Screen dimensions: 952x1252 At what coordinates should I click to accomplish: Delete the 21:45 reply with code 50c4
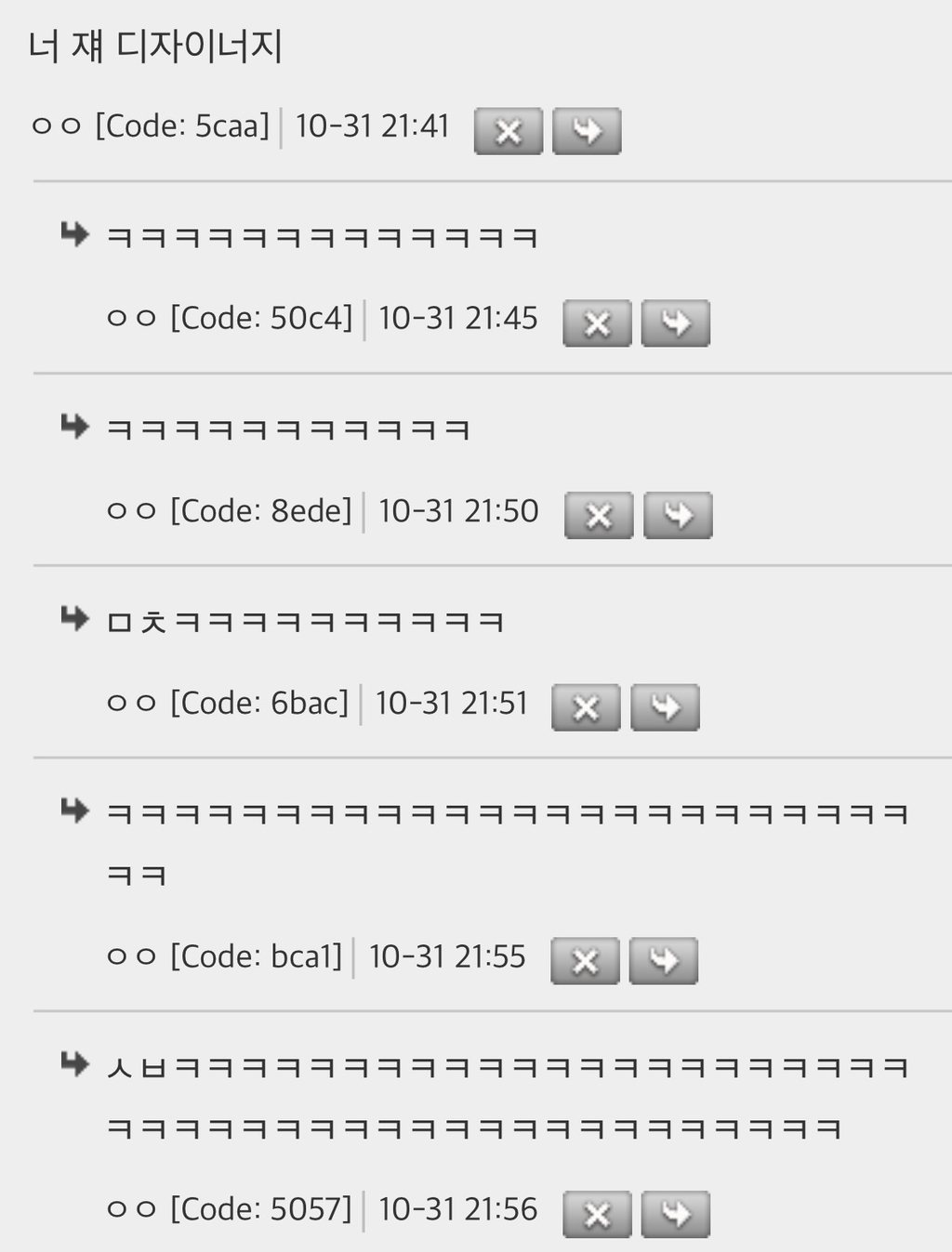[x=597, y=323]
